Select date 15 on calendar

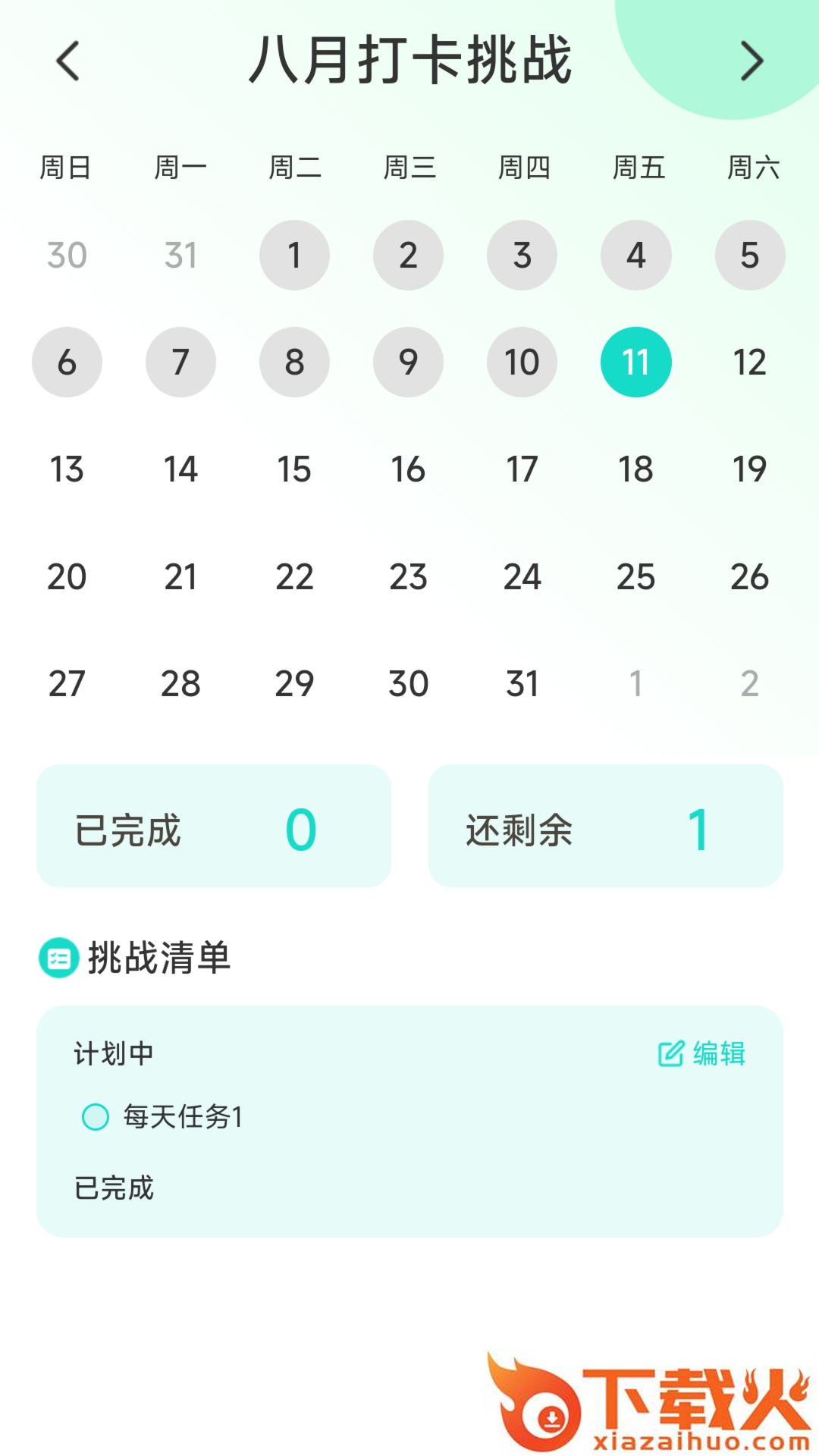pos(294,469)
